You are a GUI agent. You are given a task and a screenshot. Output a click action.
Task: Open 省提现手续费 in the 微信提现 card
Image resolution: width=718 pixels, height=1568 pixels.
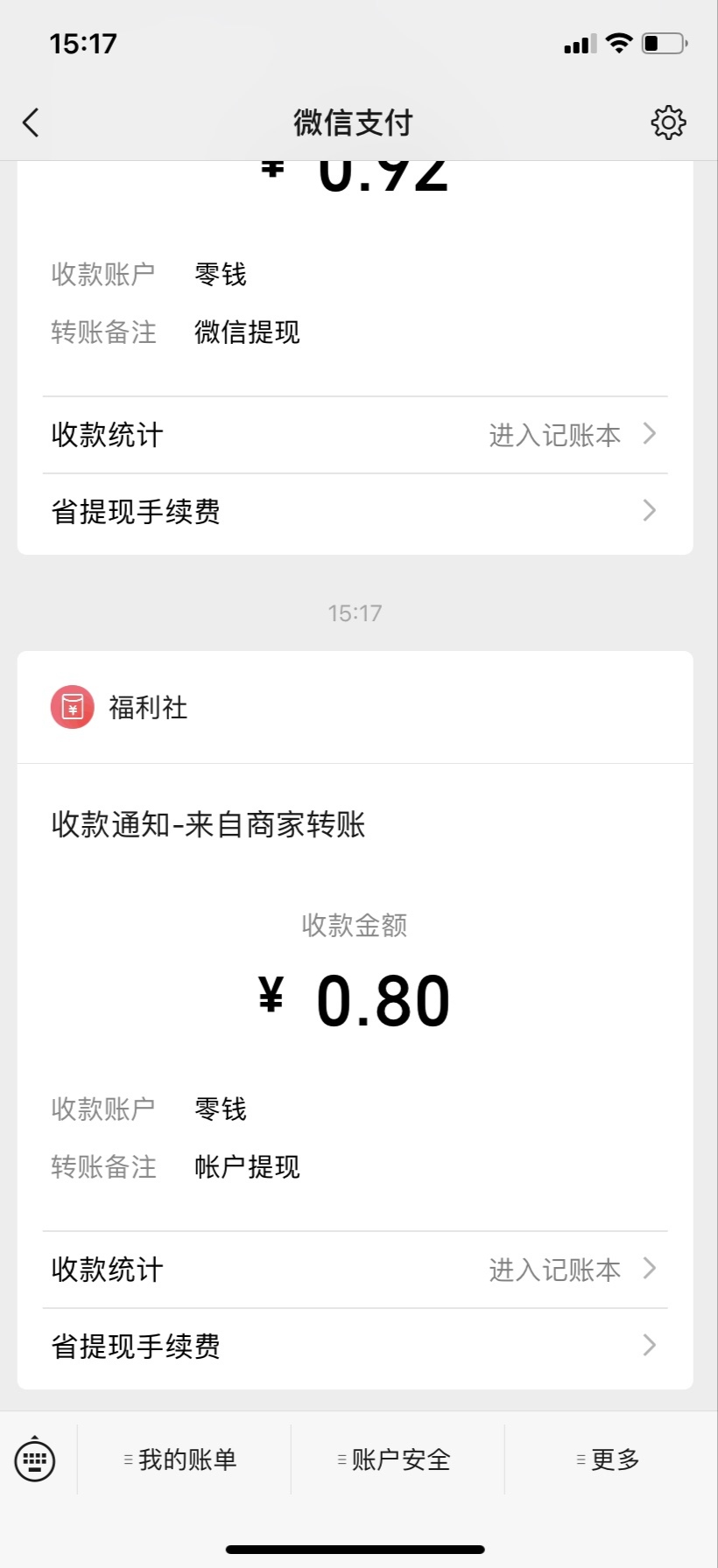pos(355,512)
